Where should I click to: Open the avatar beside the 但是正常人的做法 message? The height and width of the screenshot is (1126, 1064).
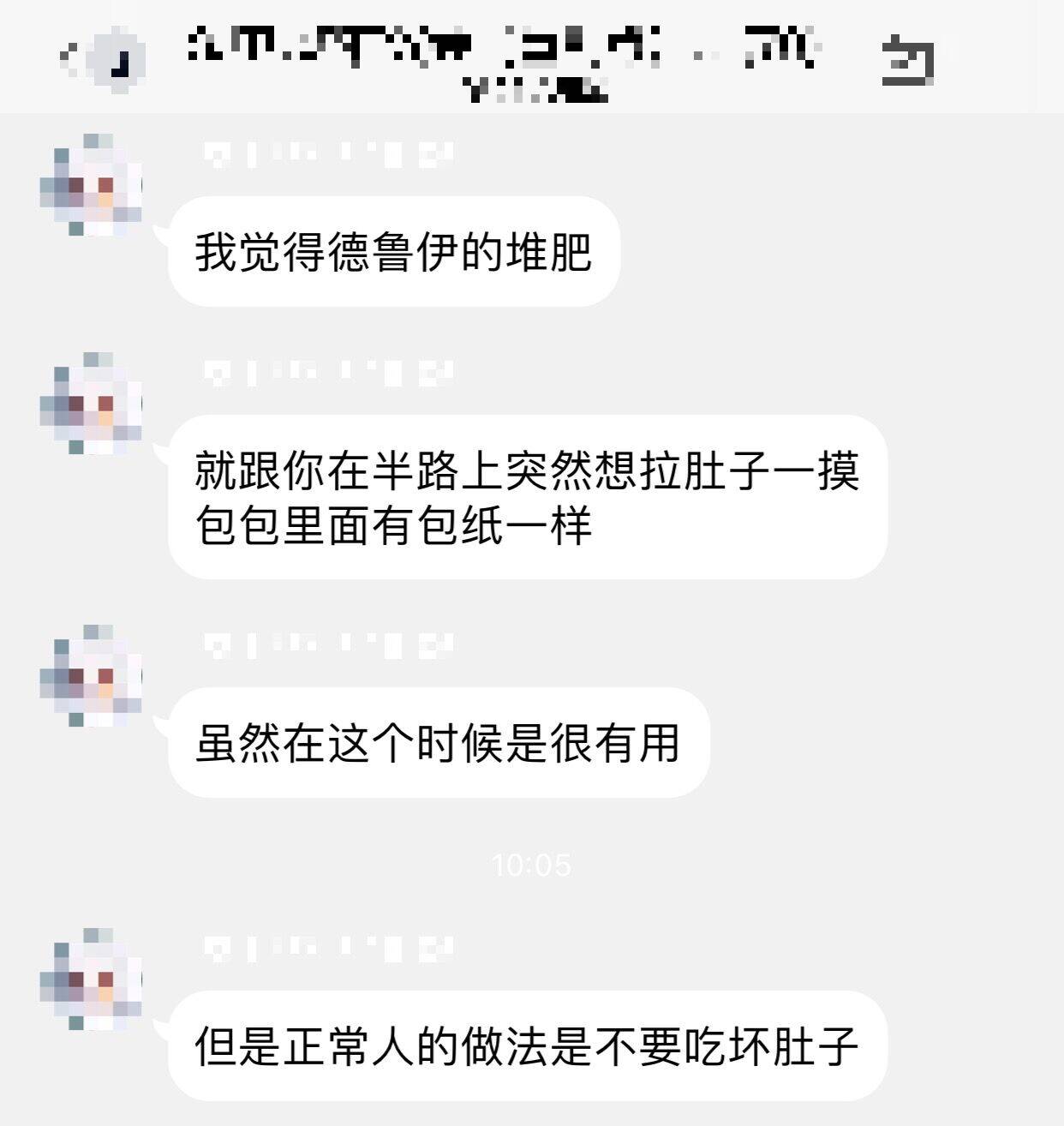point(91,979)
